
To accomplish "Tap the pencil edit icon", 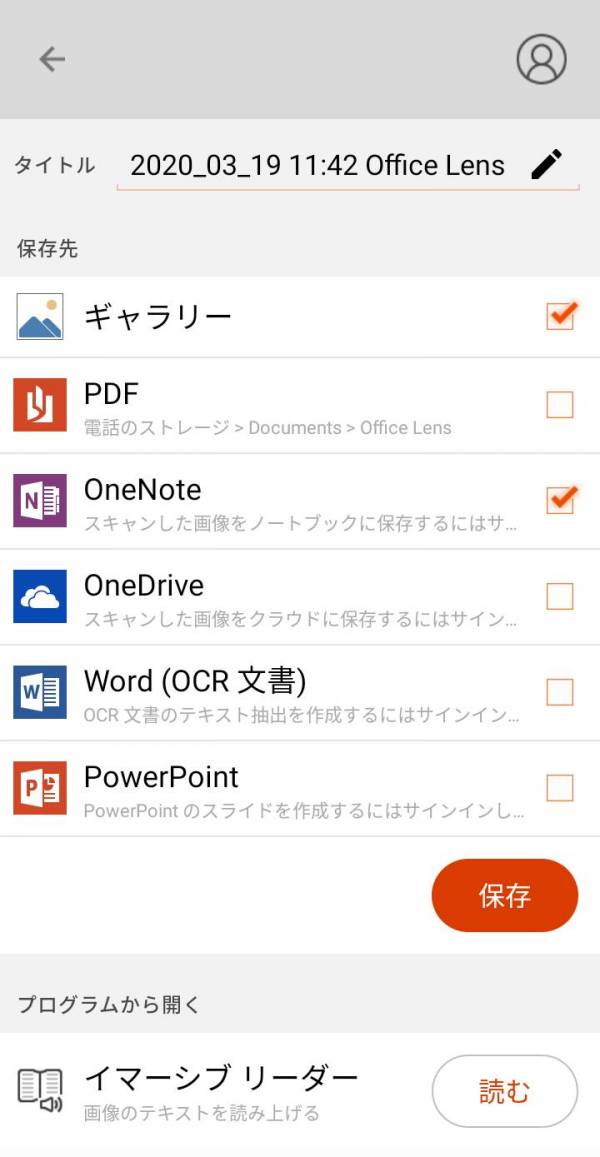I will pos(547,164).
